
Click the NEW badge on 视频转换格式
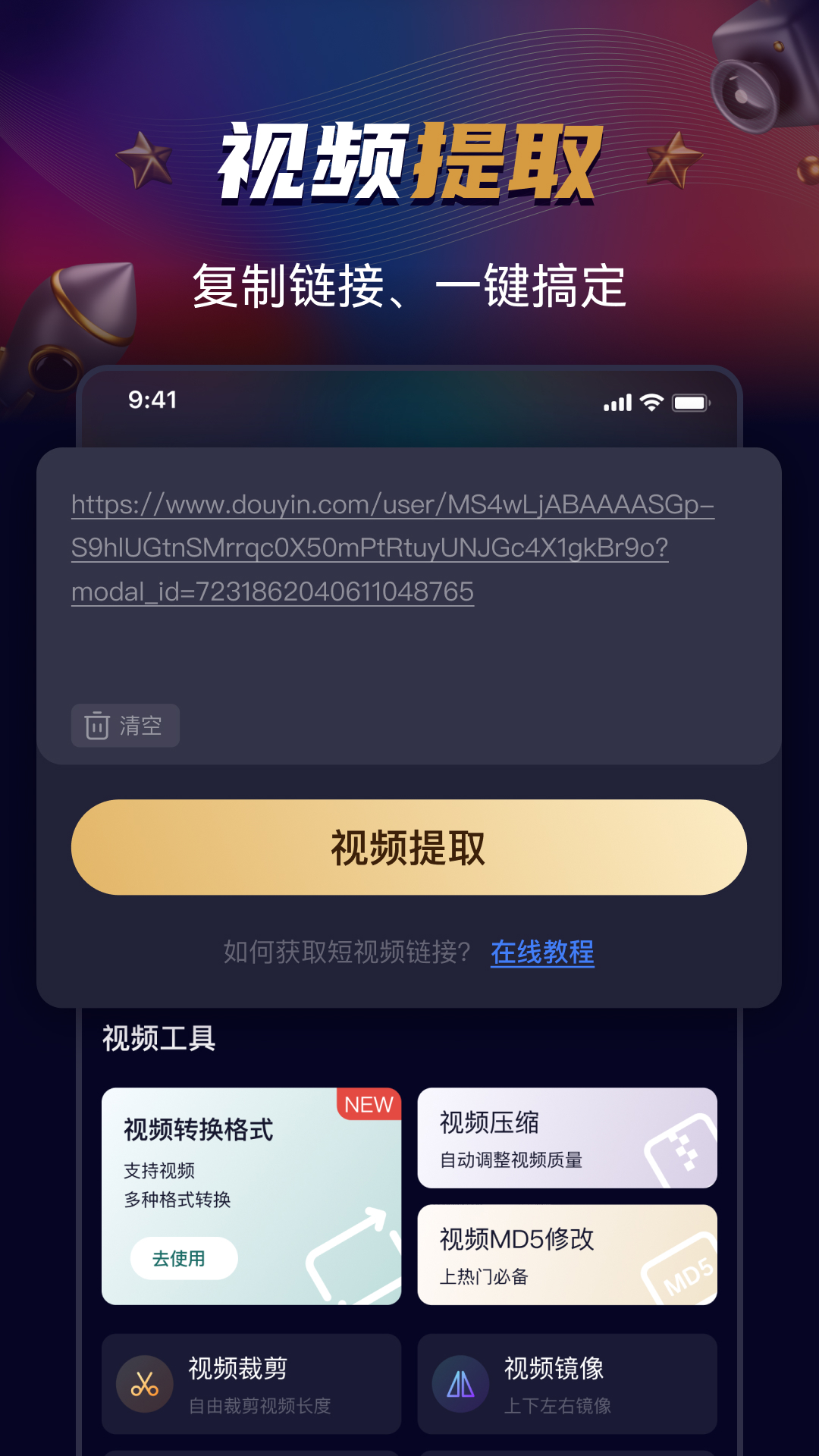pyautogui.click(x=368, y=1105)
